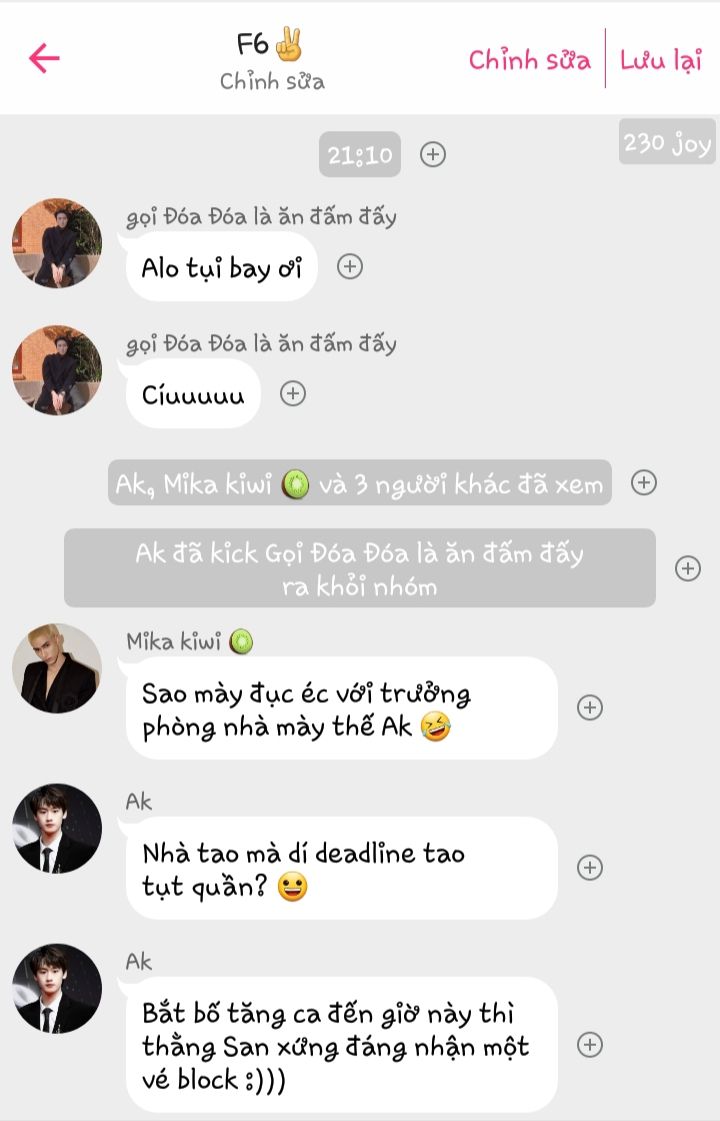Tap the plus beside the kick notification
720x1121 pixels.
[688, 568]
